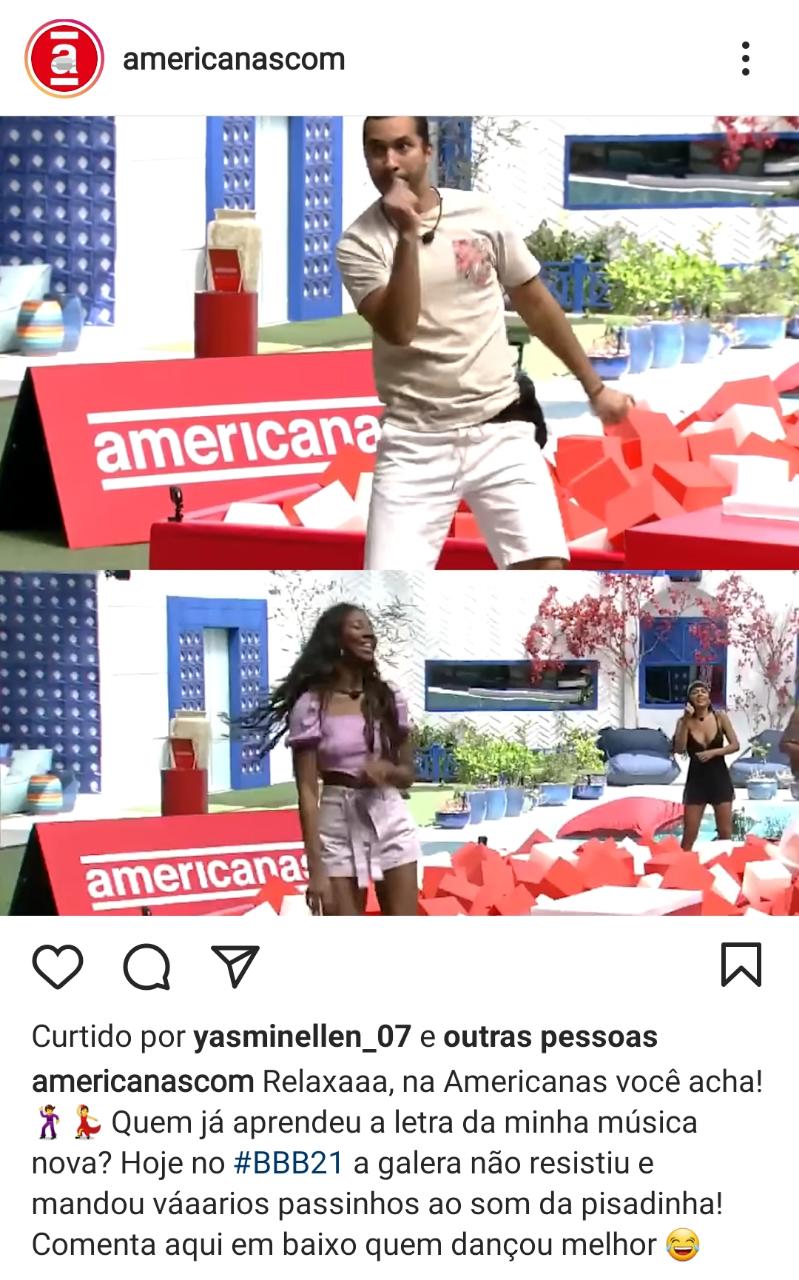Viewport: 799px width, 1280px height.
Task: Share the post via paper plane
Action: (236, 966)
